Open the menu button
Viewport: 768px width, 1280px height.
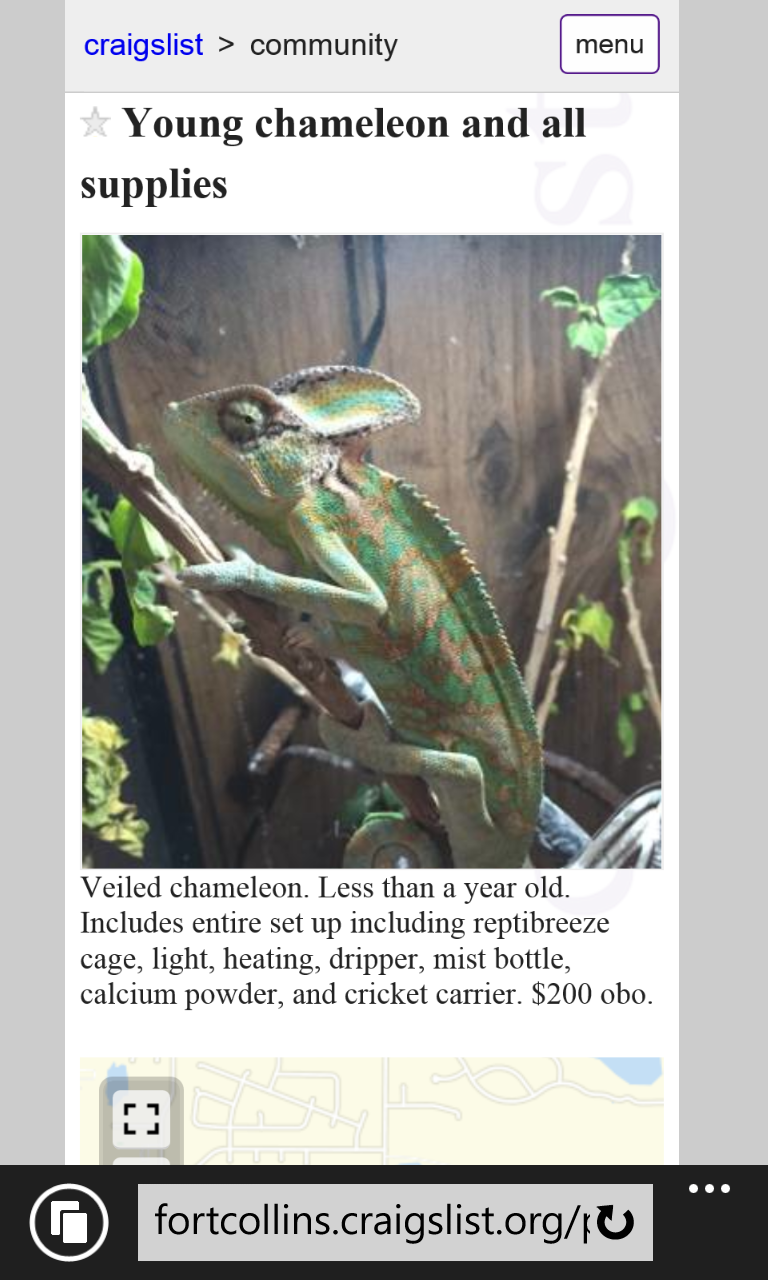pyautogui.click(x=609, y=44)
